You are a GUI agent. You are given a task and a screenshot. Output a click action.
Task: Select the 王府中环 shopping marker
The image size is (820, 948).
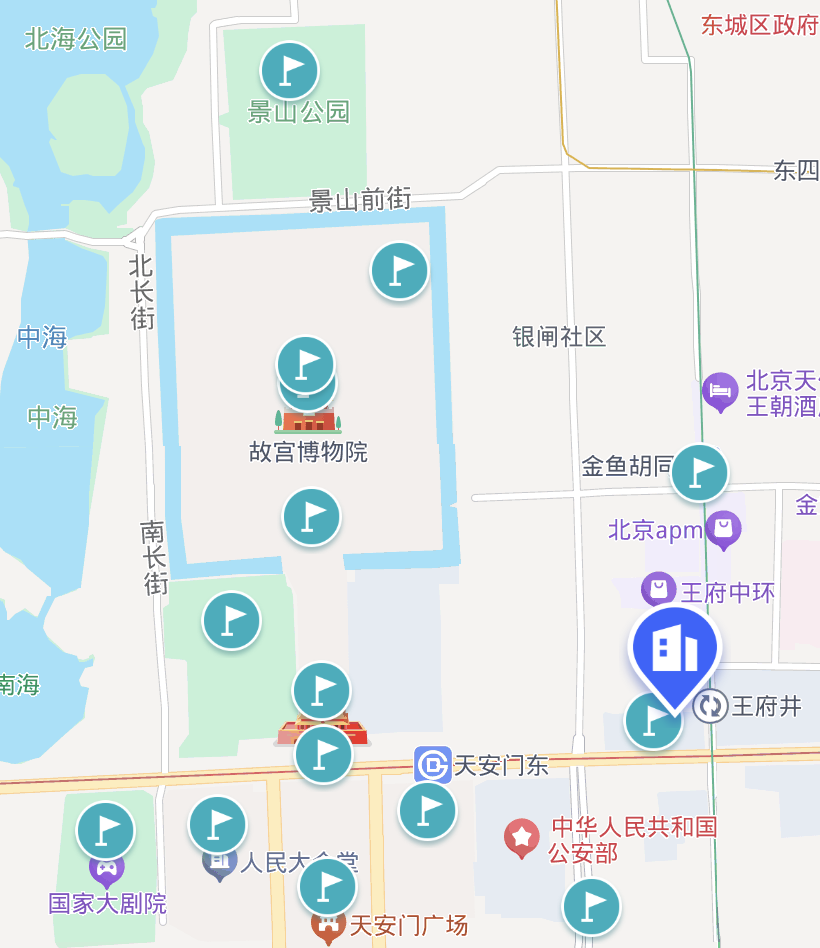pos(659,588)
